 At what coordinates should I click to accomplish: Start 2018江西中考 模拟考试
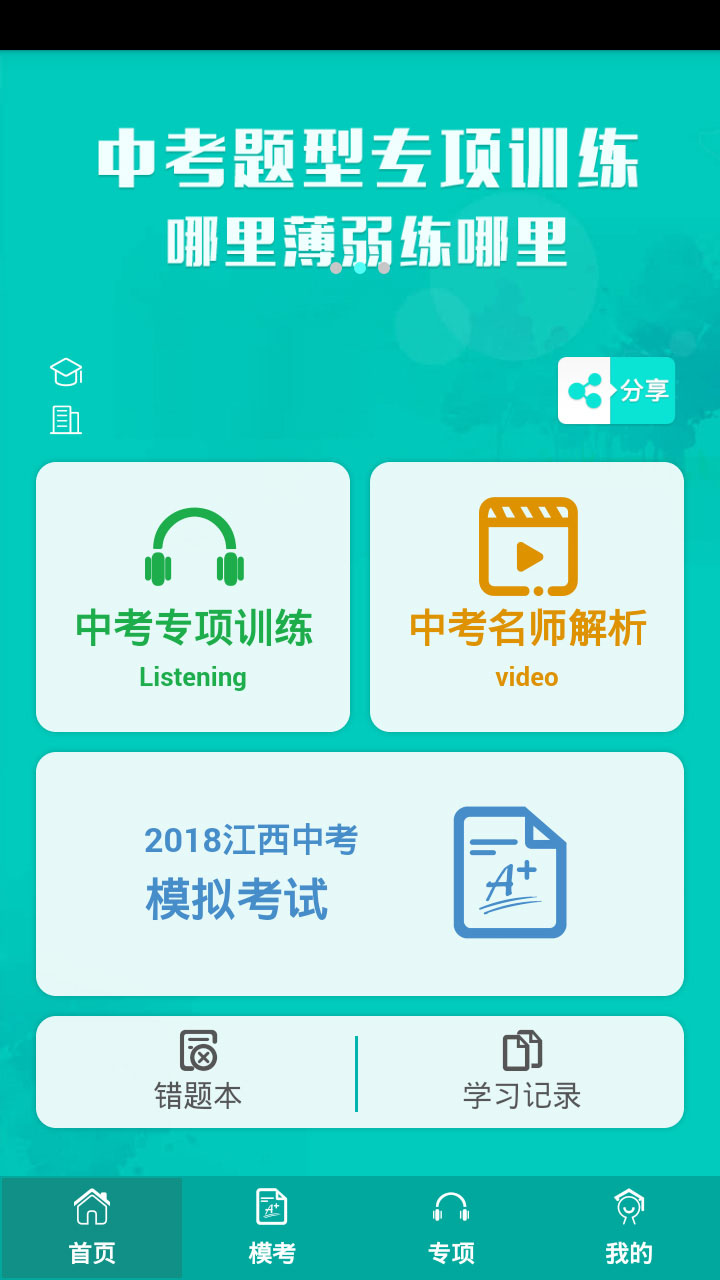point(360,874)
